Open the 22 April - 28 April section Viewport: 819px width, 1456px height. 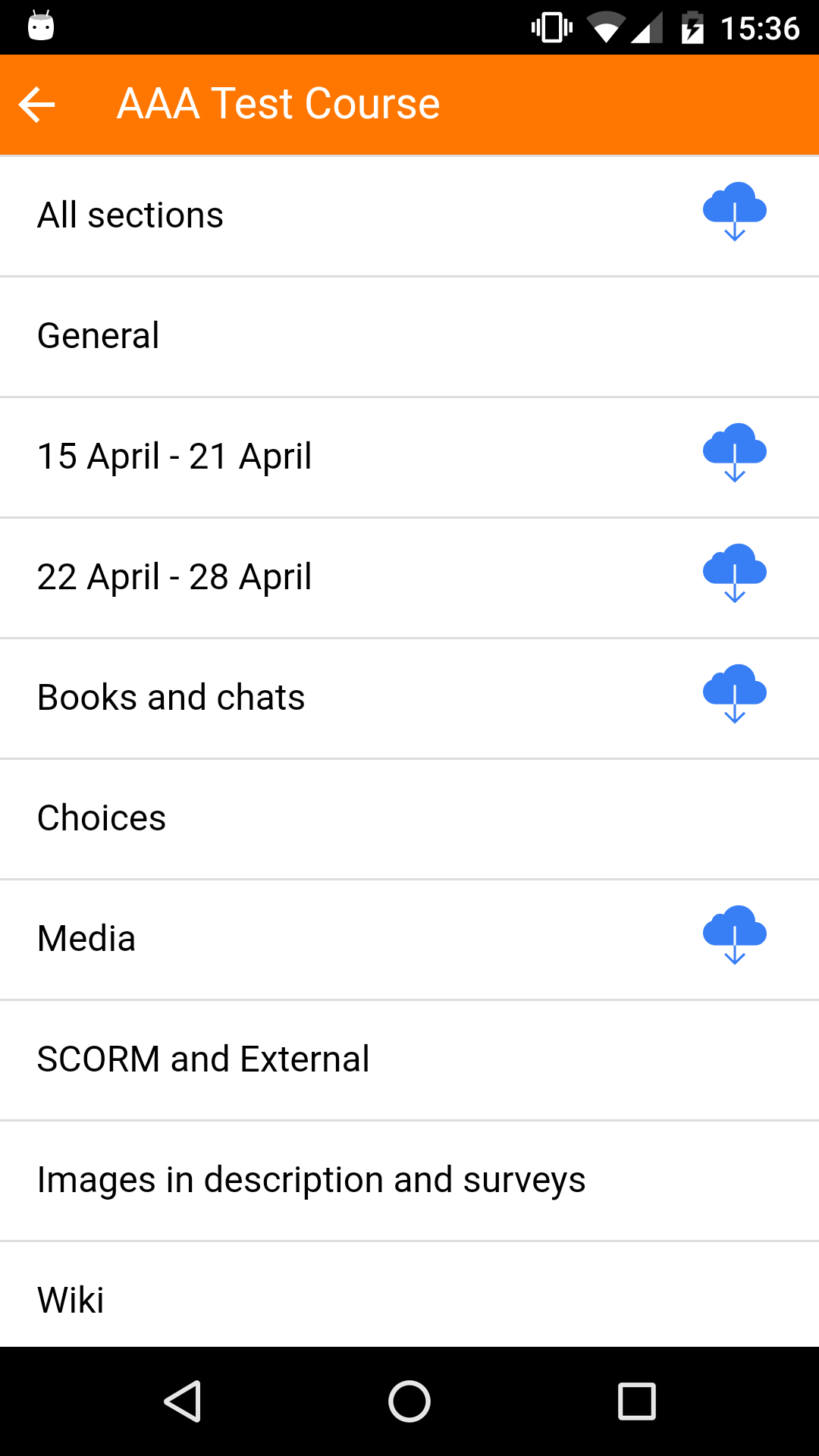point(303,576)
